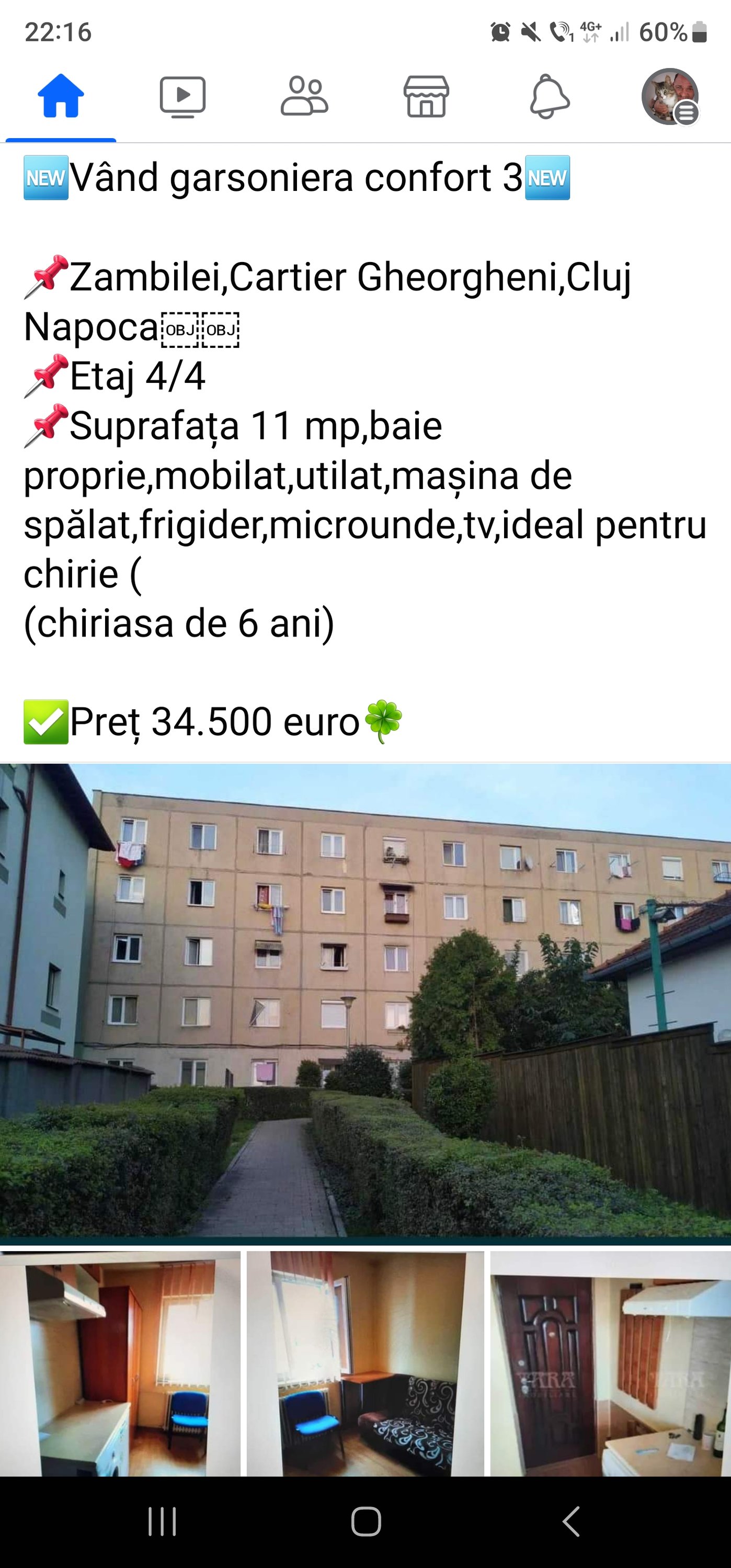Open the photo of the kitchen corner
This screenshot has width=731, height=1568.
click(120, 1365)
